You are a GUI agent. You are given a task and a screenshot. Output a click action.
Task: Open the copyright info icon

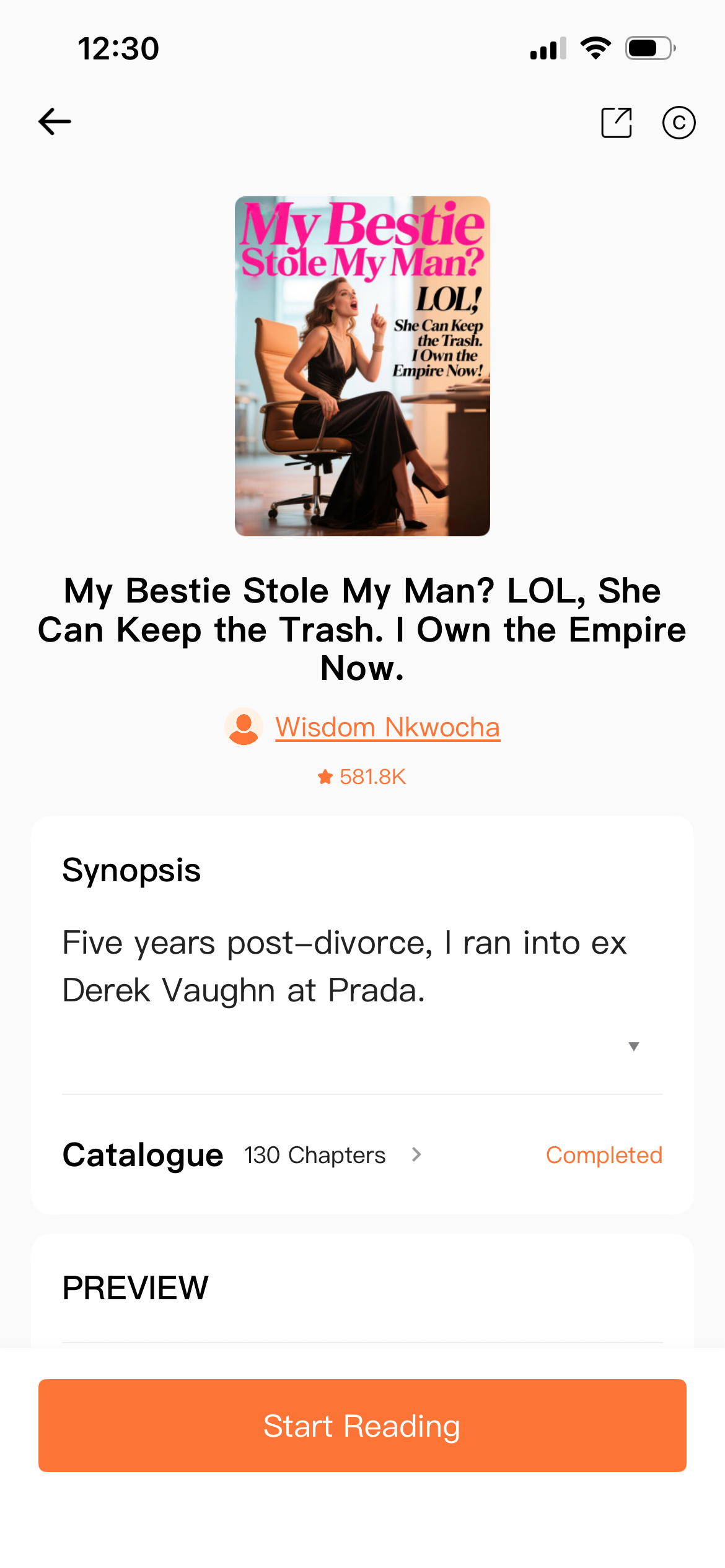pyautogui.click(x=679, y=123)
